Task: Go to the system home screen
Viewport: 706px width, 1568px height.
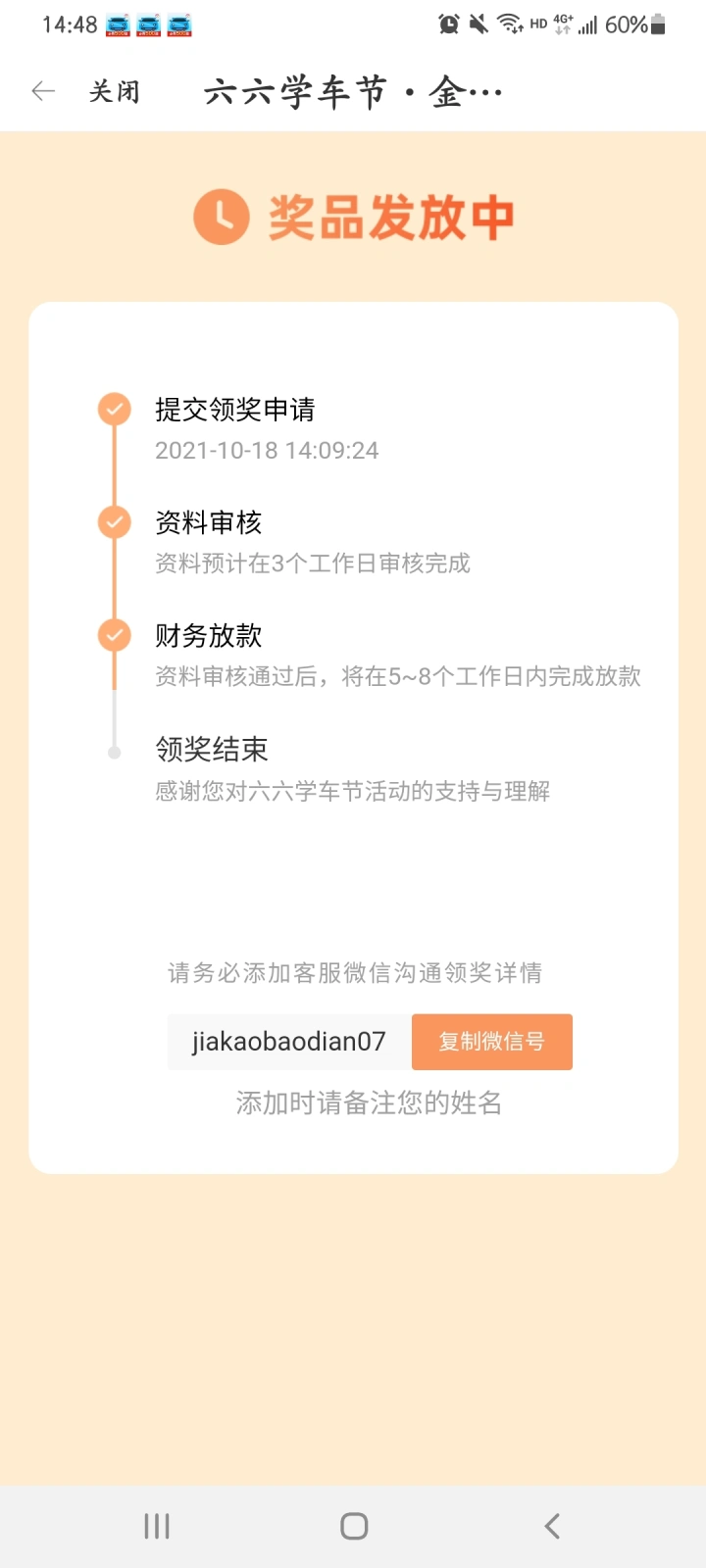Action: click(354, 1526)
